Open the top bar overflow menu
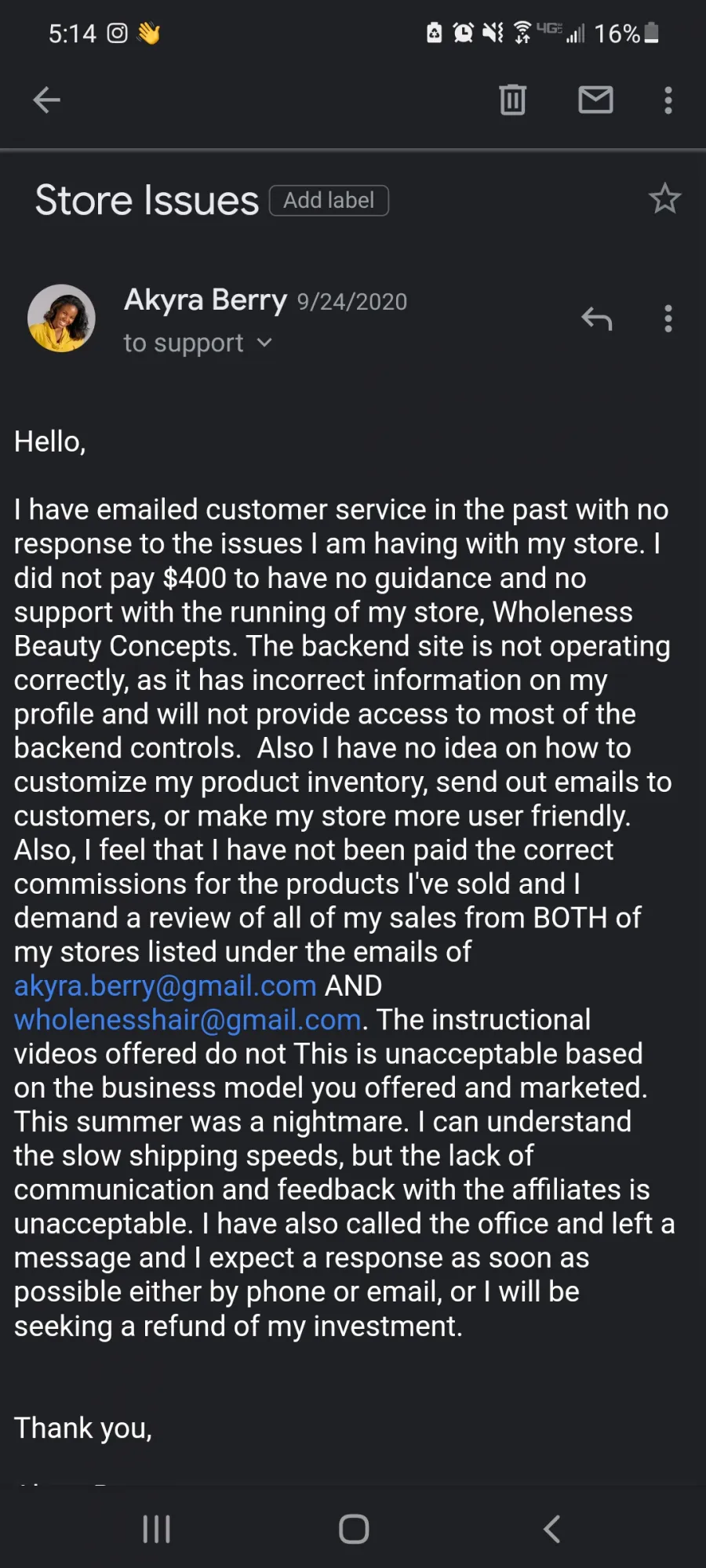This screenshot has height=1568, width=706. tap(668, 100)
